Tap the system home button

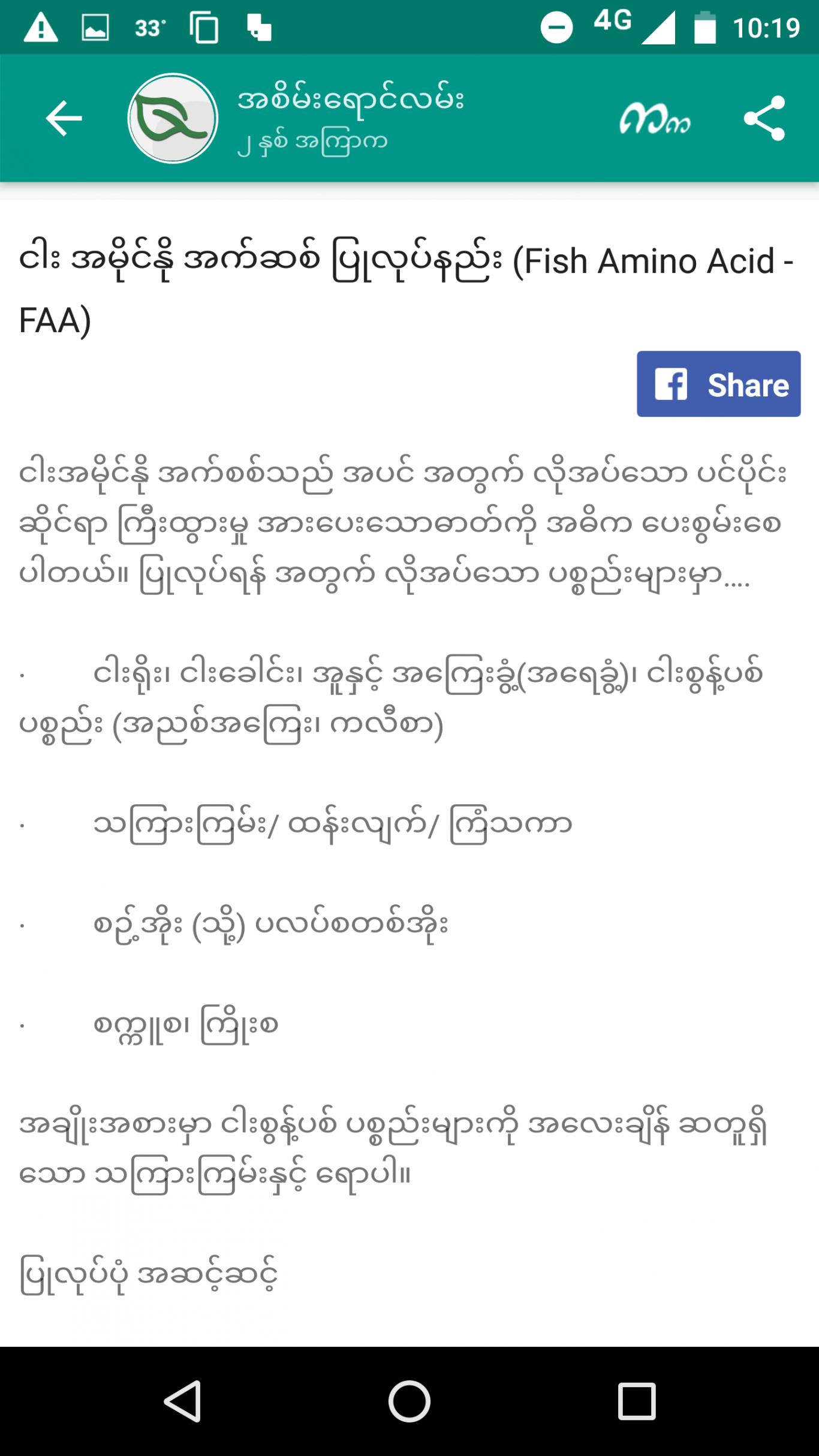[409, 1401]
